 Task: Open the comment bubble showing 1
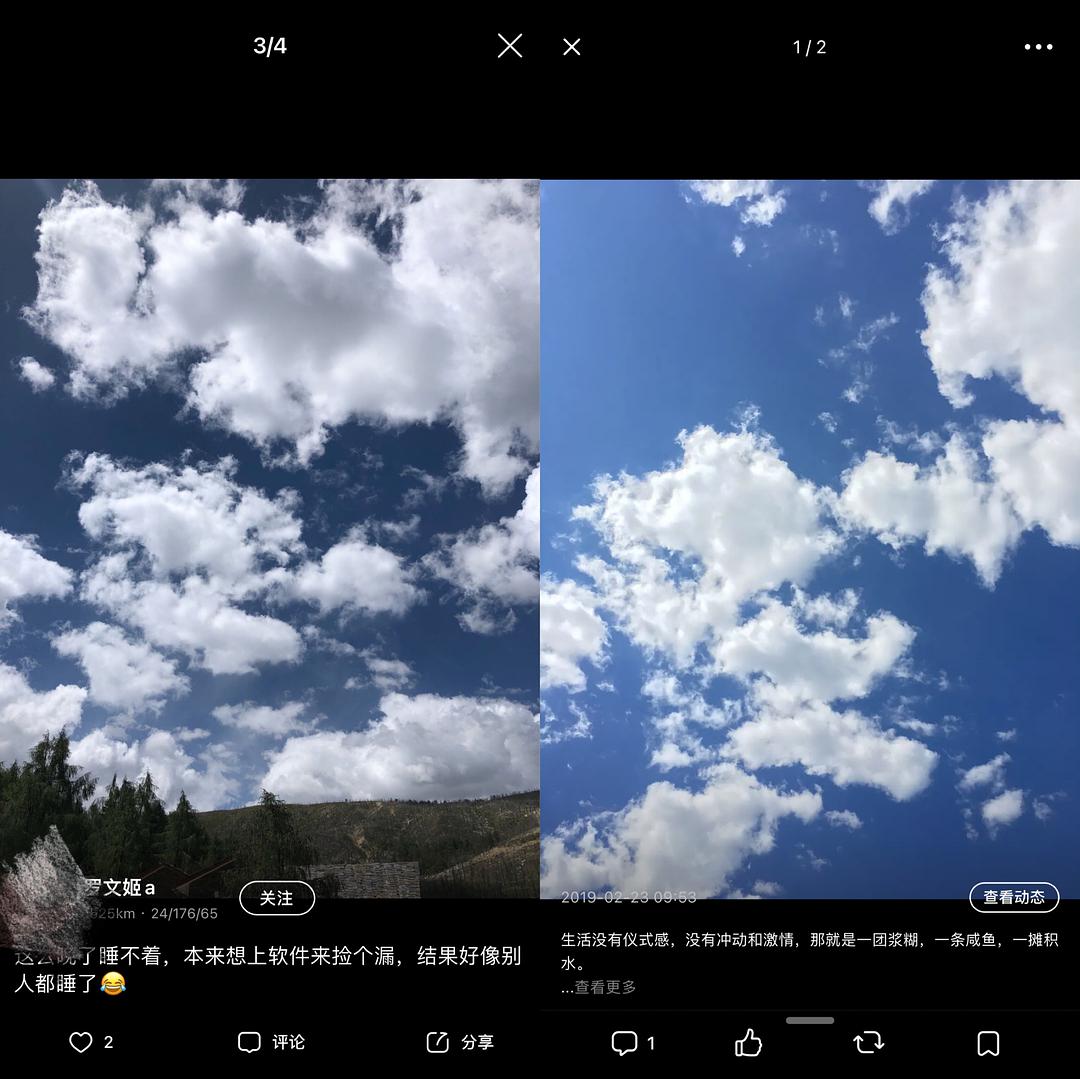(x=626, y=1043)
